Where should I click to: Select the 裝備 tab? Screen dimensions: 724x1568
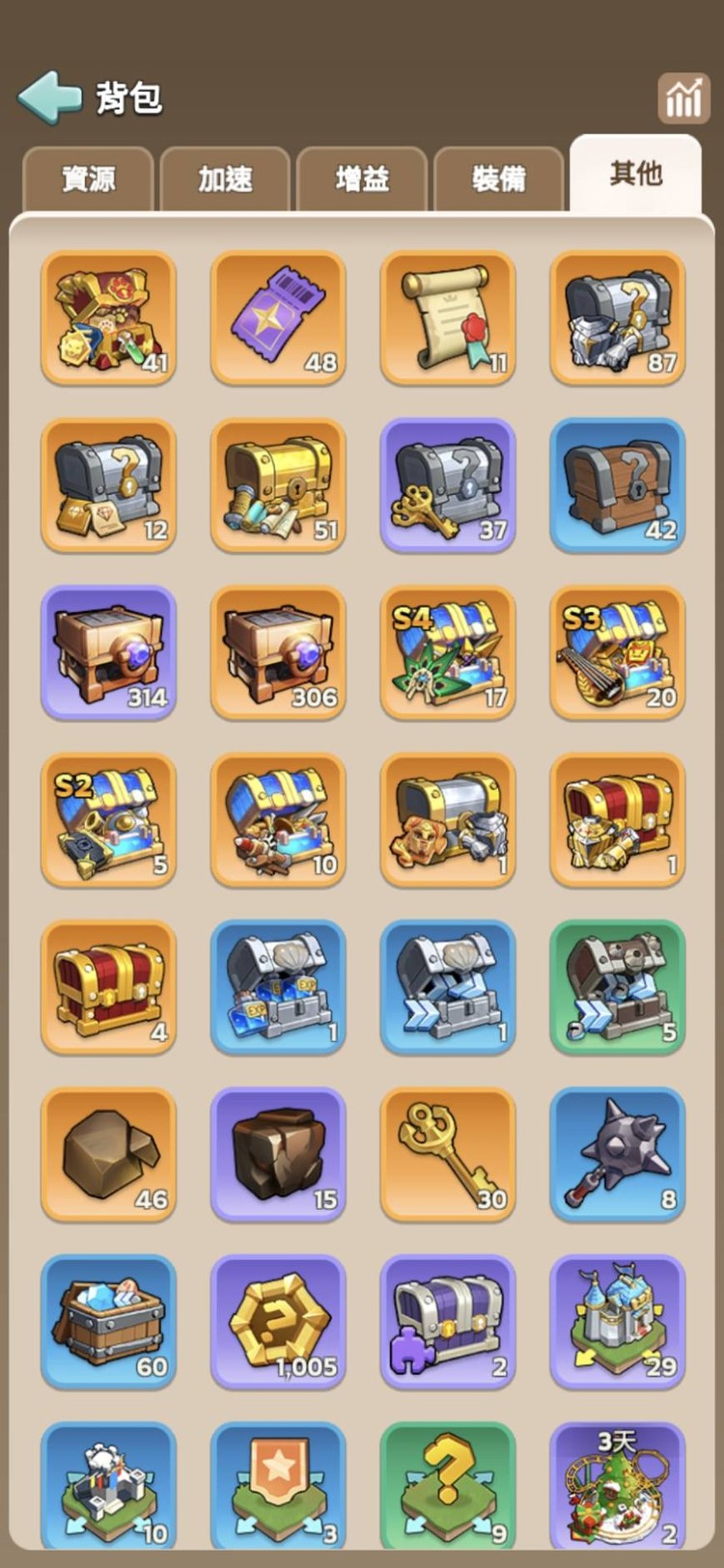[x=499, y=179]
